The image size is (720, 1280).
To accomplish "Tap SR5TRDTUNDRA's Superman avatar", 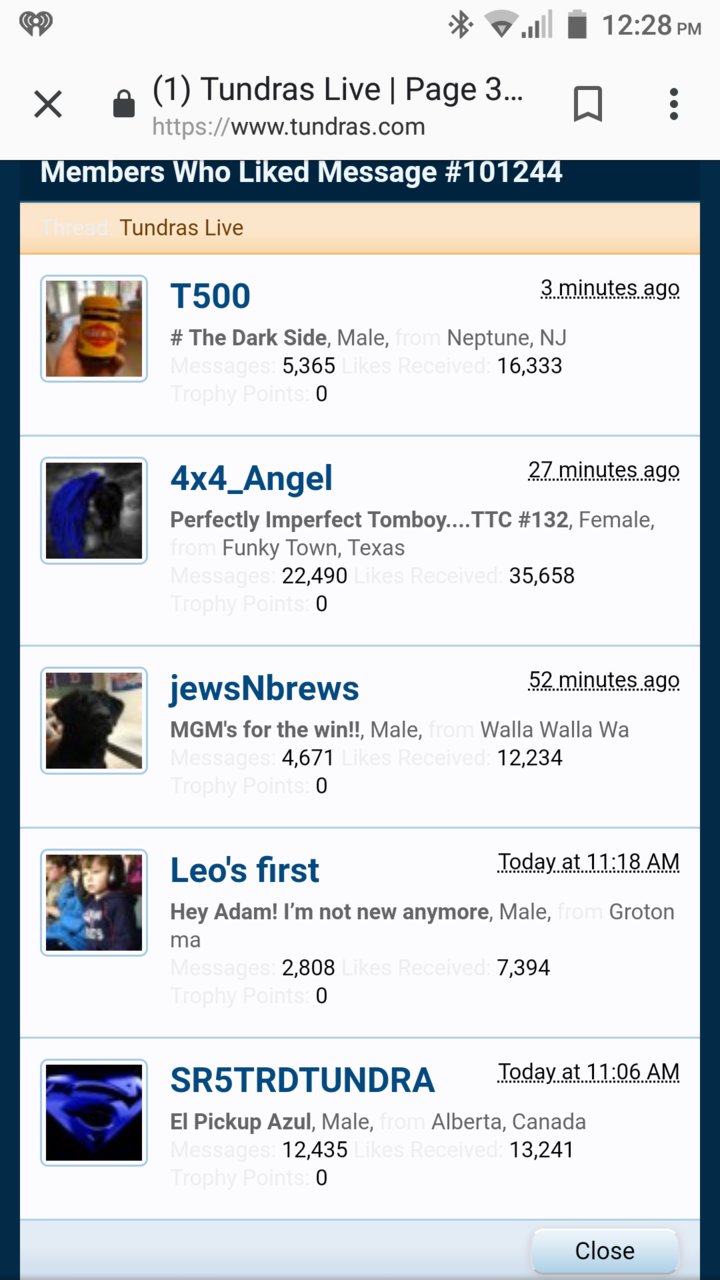I will 94,1113.
